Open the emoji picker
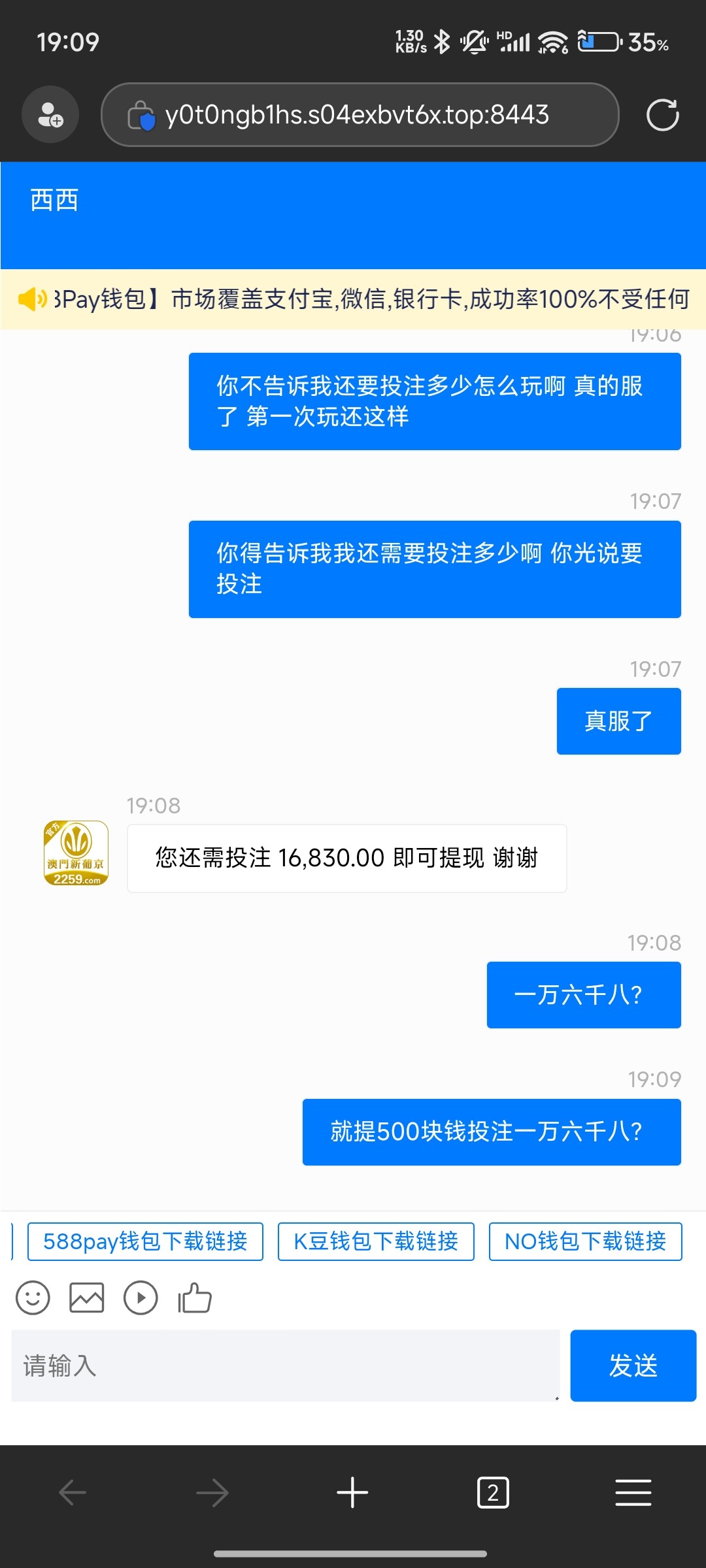The width and height of the screenshot is (706, 1568). 33,1298
